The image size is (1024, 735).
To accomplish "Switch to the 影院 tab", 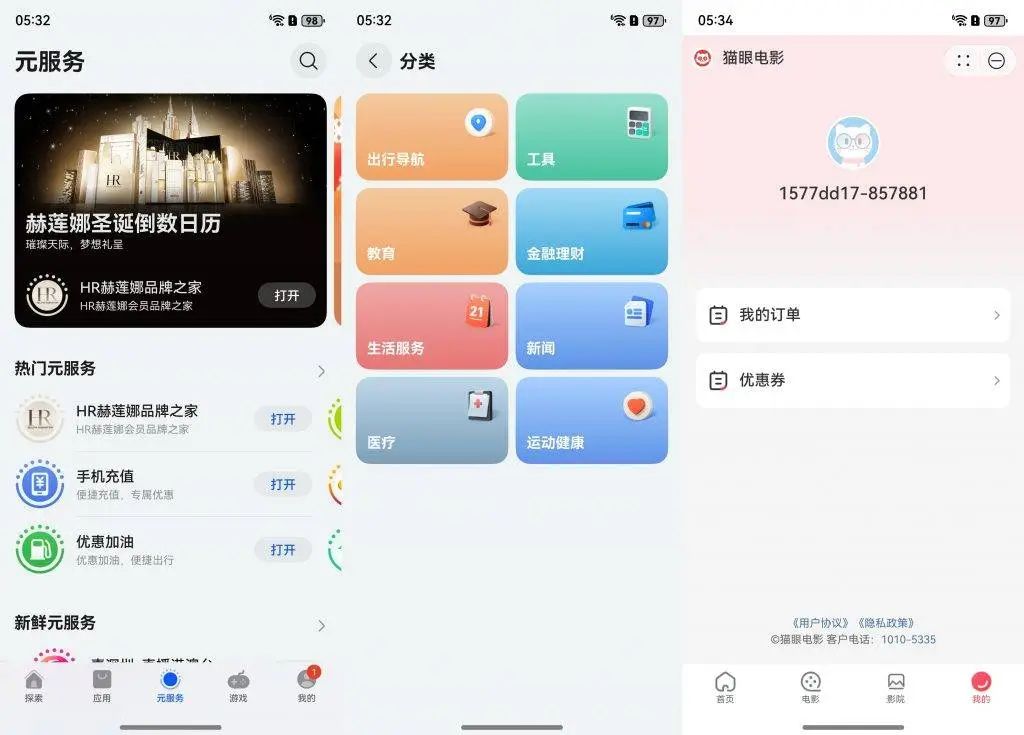I will click(x=896, y=687).
